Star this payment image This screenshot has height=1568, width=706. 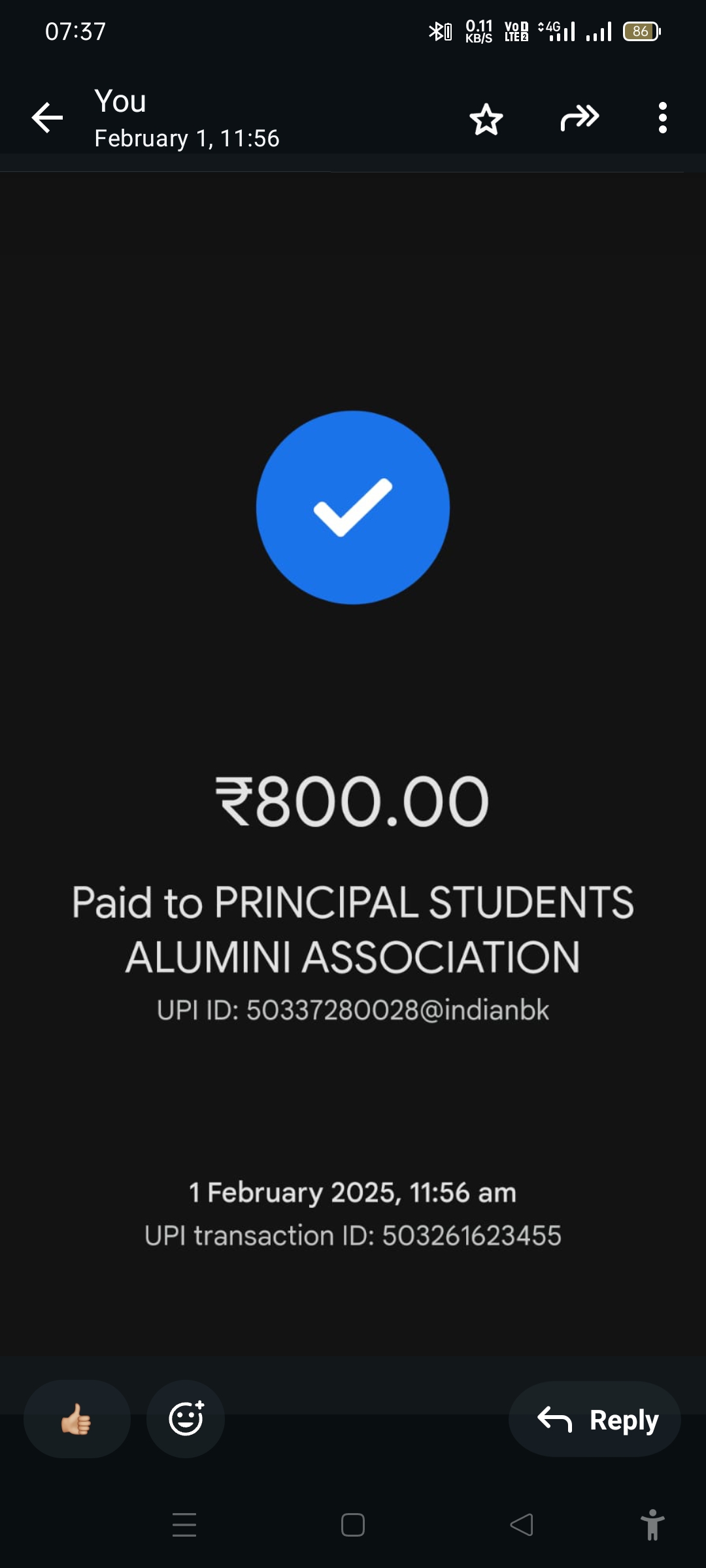(486, 119)
